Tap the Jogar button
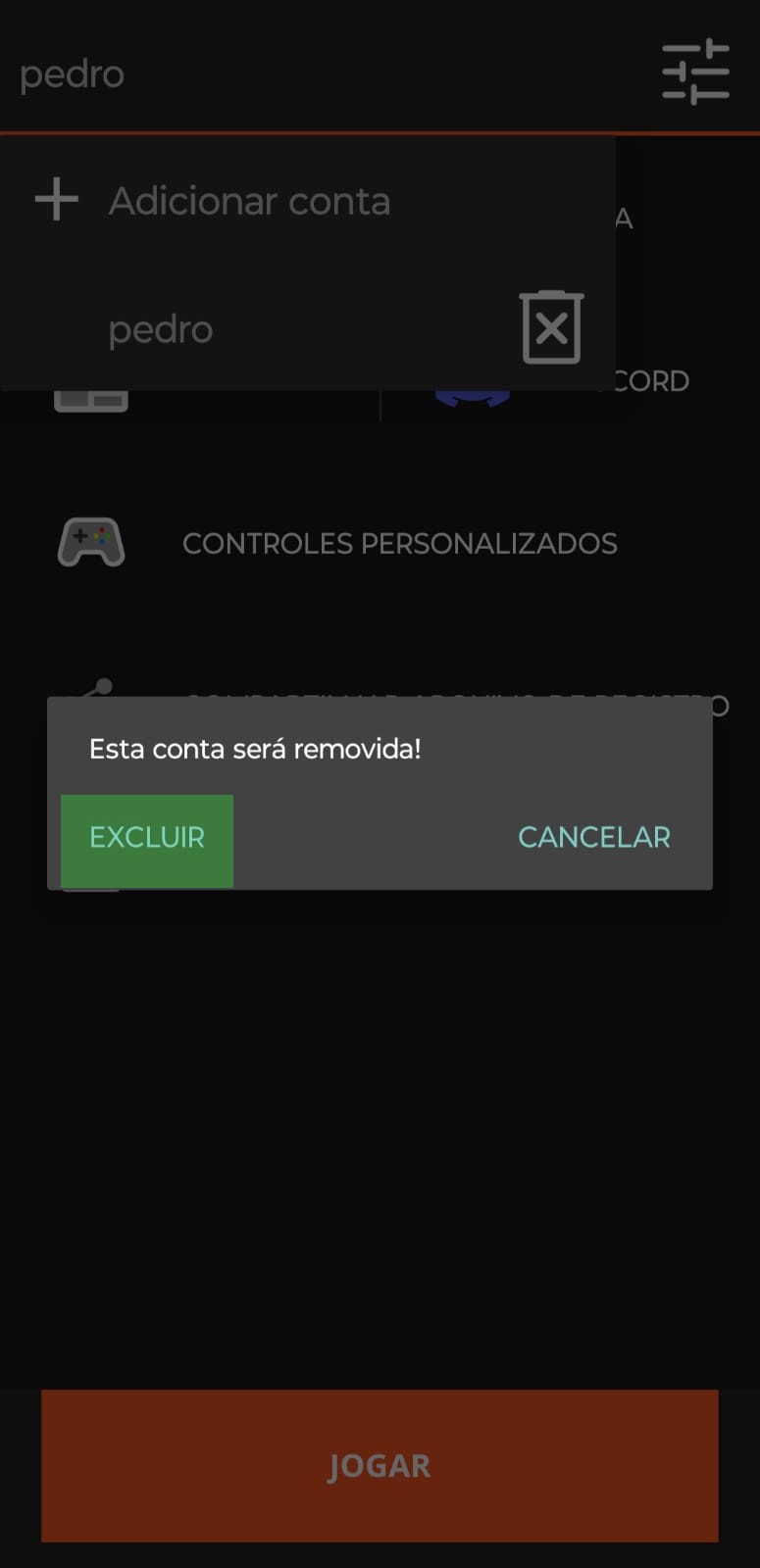Viewport: 760px width, 1568px height. click(380, 1466)
